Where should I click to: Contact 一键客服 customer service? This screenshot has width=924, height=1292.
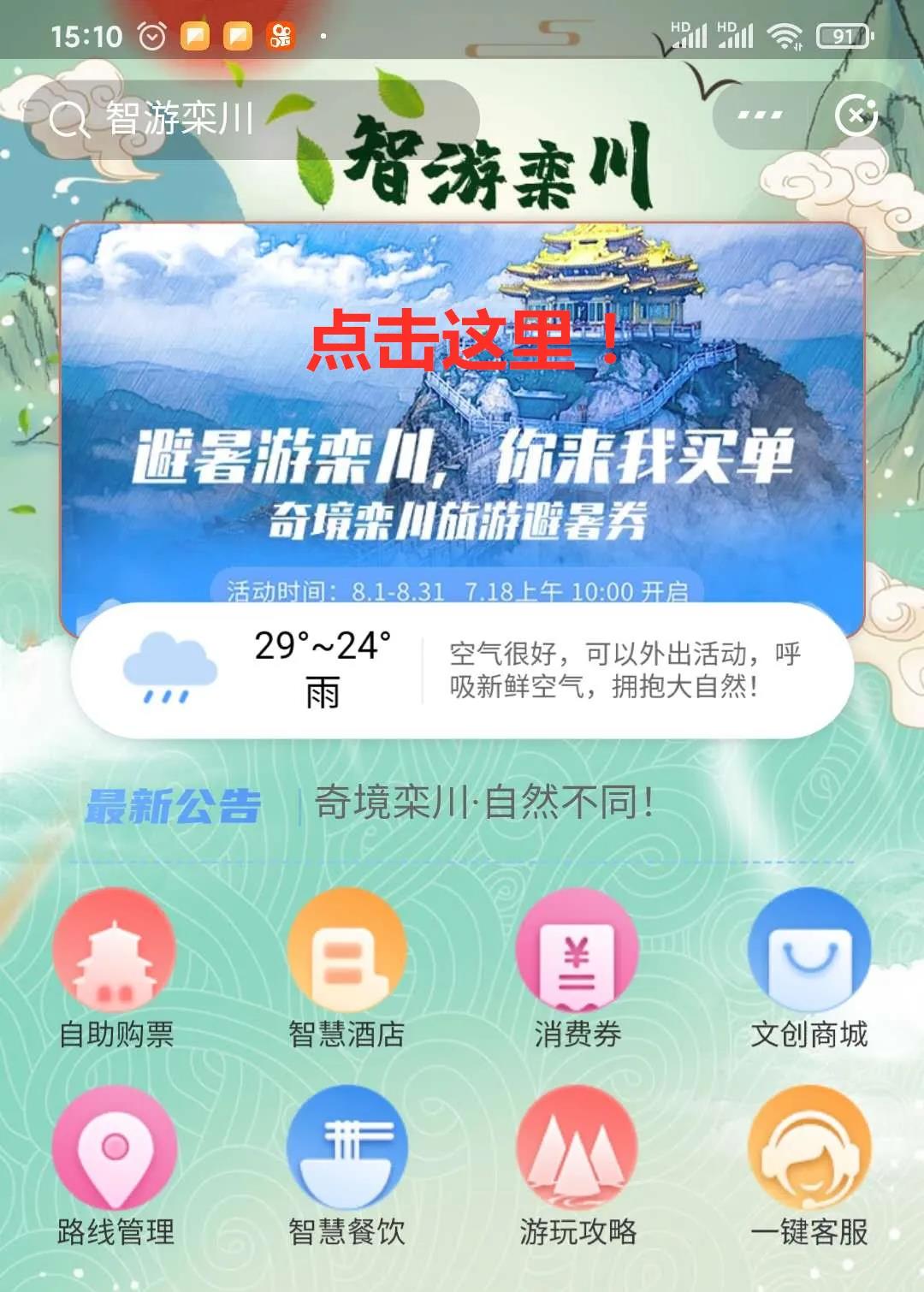coord(808,1164)
